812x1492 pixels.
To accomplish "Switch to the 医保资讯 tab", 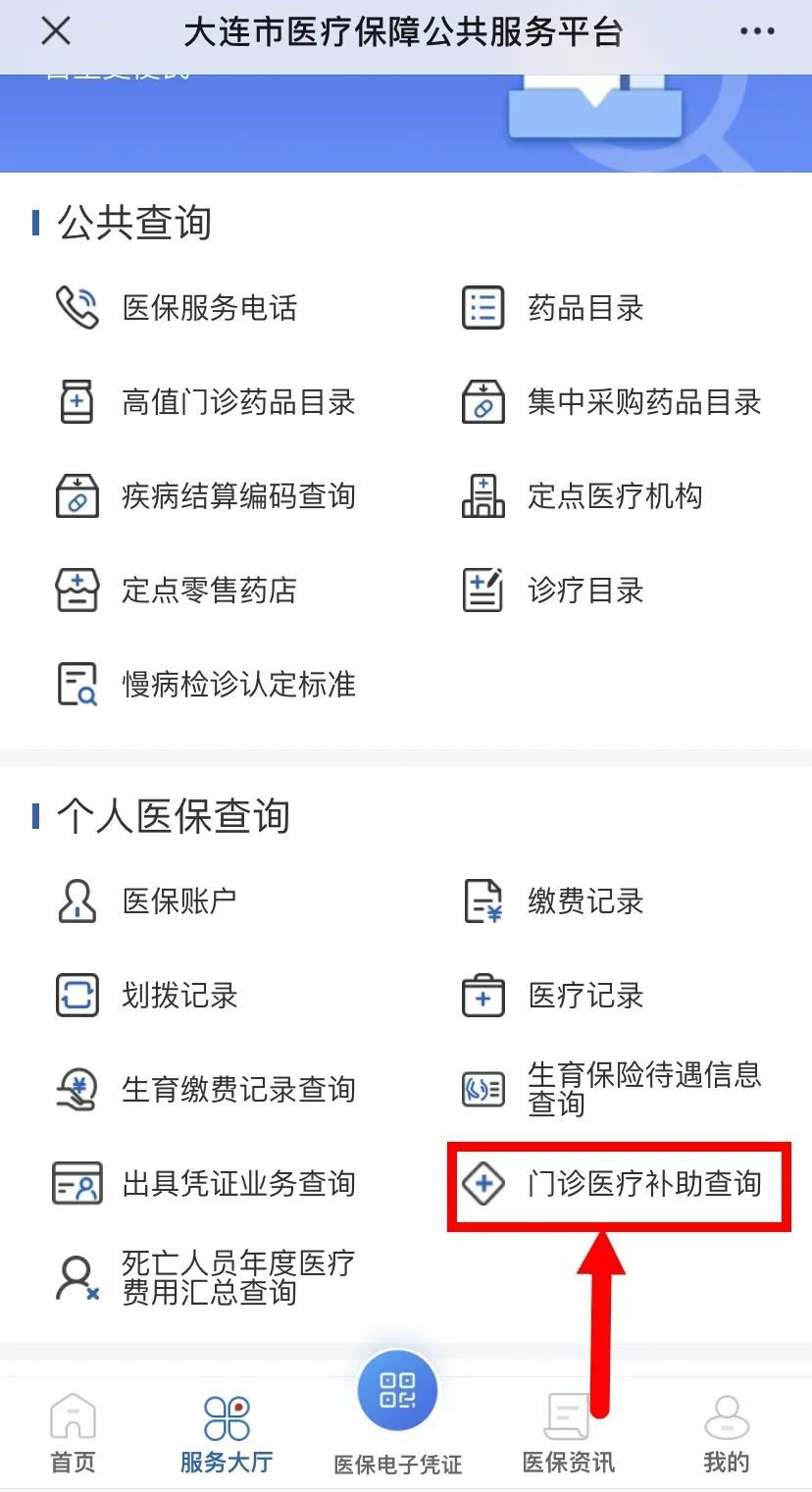I will point(568,1433).
